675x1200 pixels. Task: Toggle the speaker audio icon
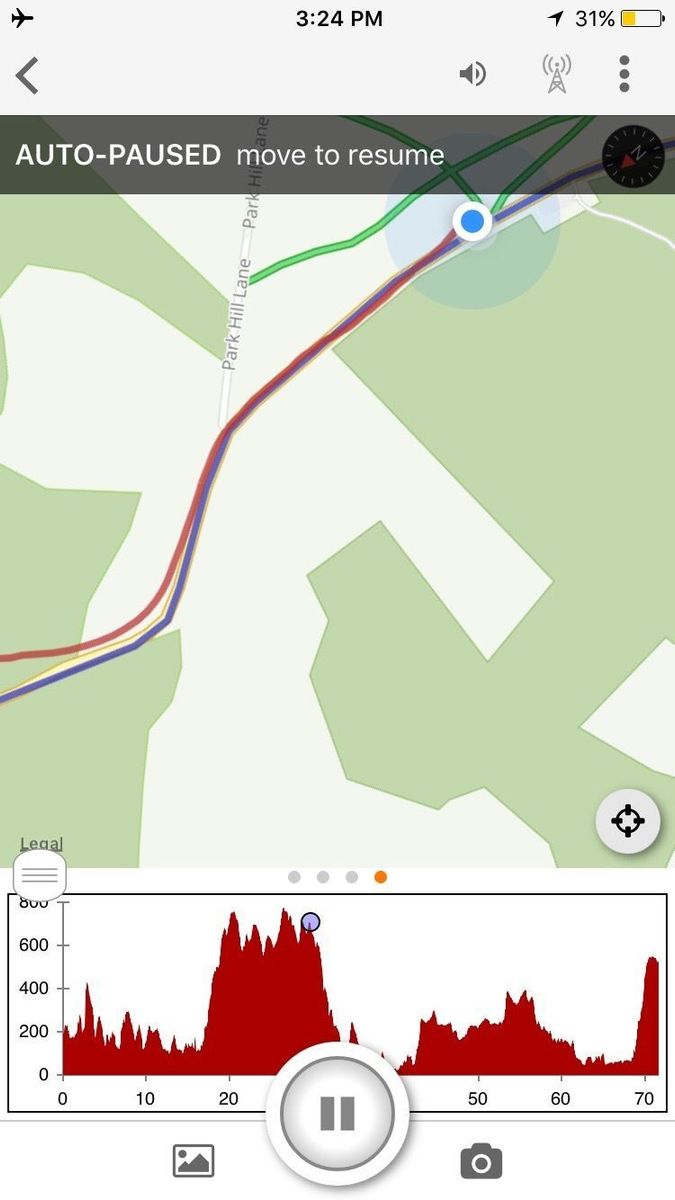point(472,74)
